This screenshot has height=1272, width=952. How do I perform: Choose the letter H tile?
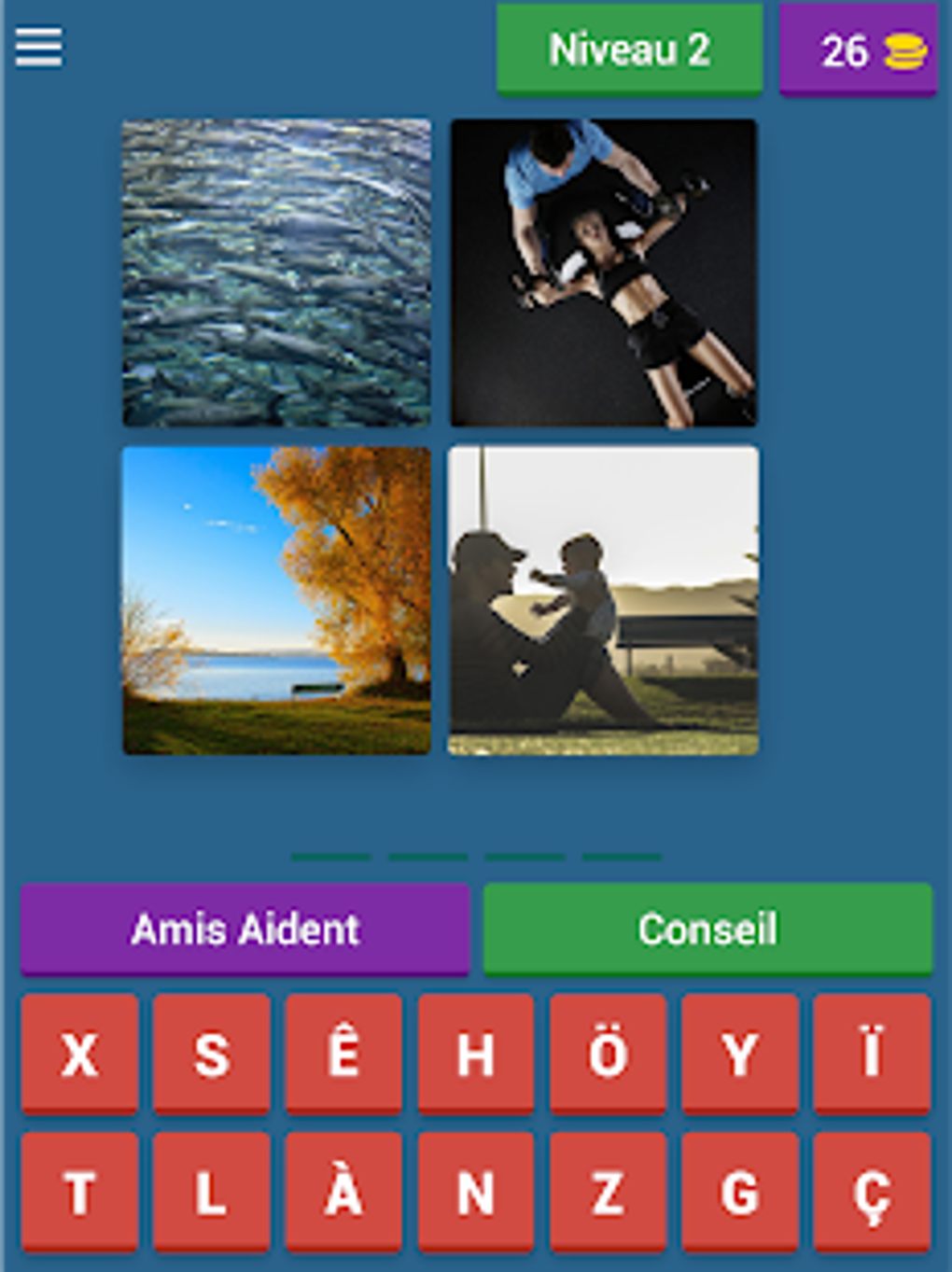[476, 1055]
